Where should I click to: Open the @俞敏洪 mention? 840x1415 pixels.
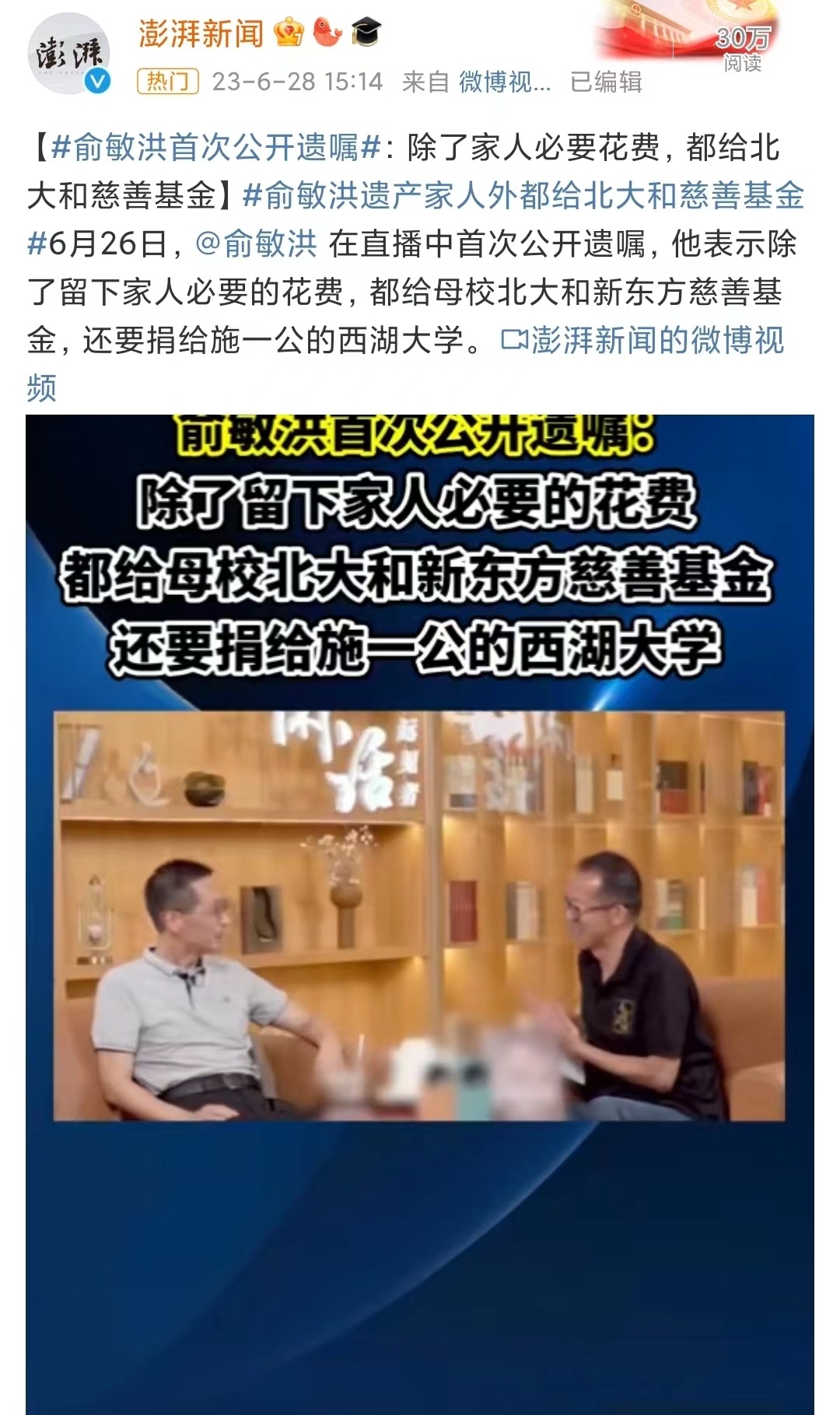tap(257, 244)
